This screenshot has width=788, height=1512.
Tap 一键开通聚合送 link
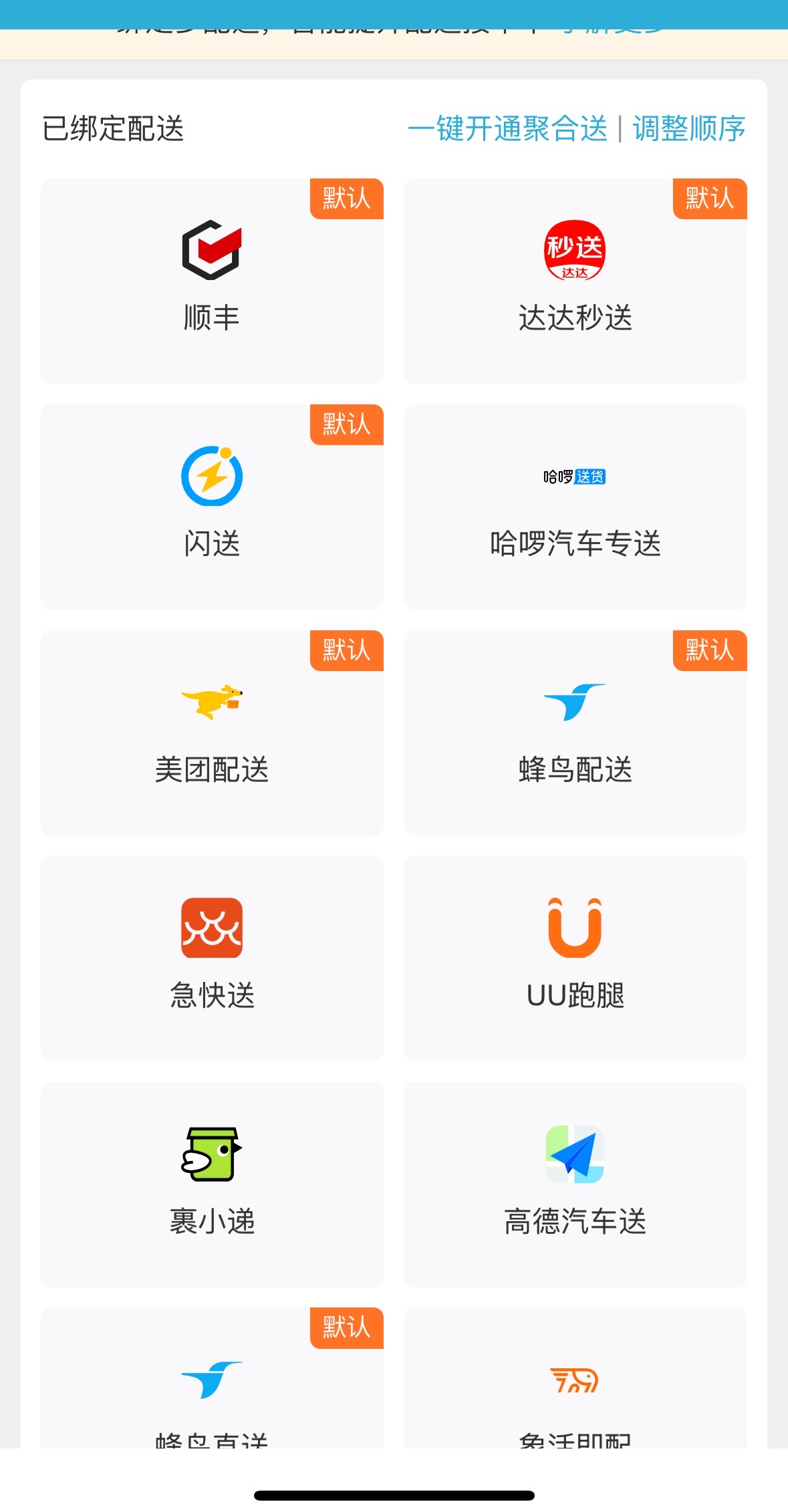coord(507,128)
